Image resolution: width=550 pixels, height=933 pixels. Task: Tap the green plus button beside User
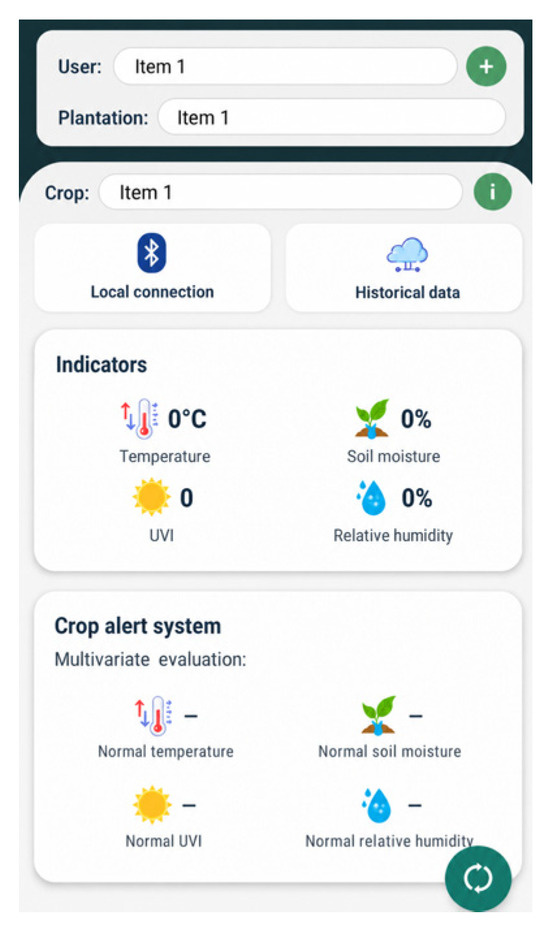[486, 66]
